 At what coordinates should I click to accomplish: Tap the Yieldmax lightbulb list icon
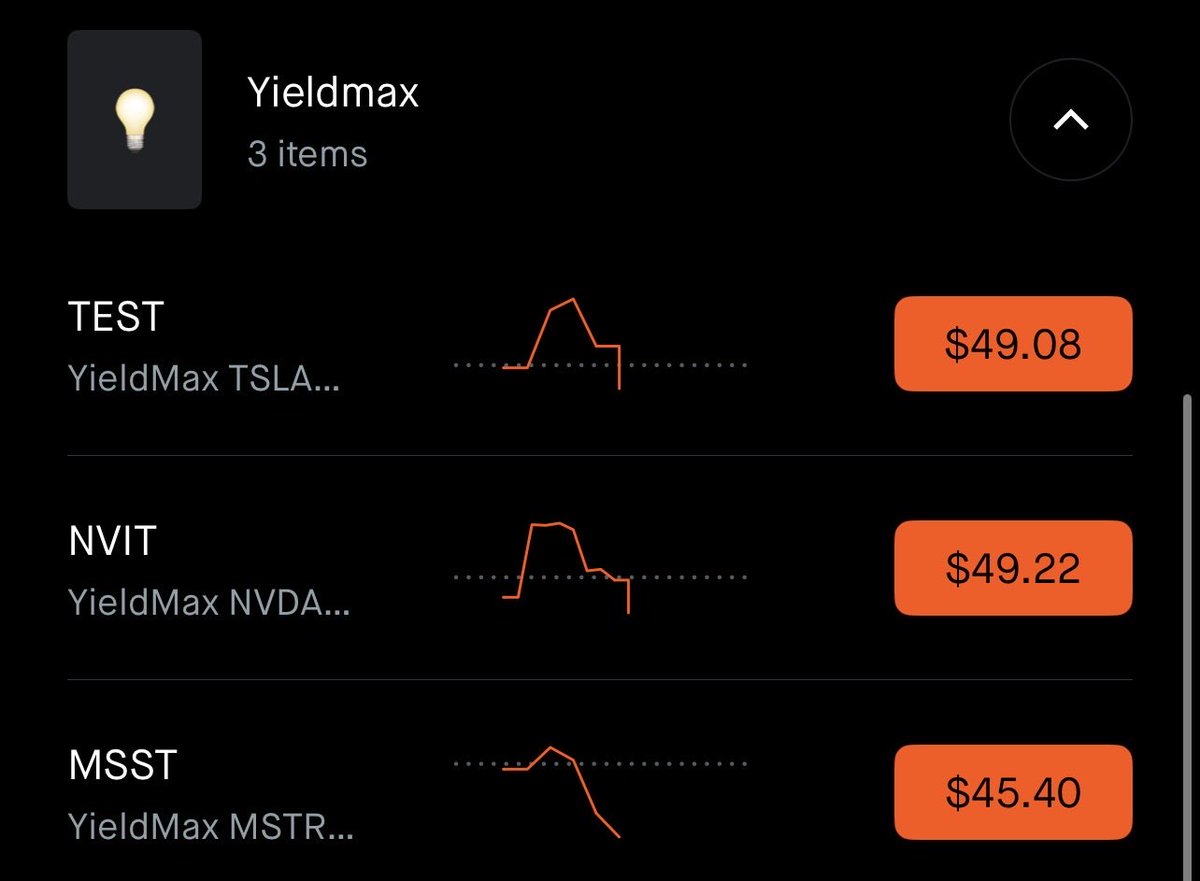[134, 120]
